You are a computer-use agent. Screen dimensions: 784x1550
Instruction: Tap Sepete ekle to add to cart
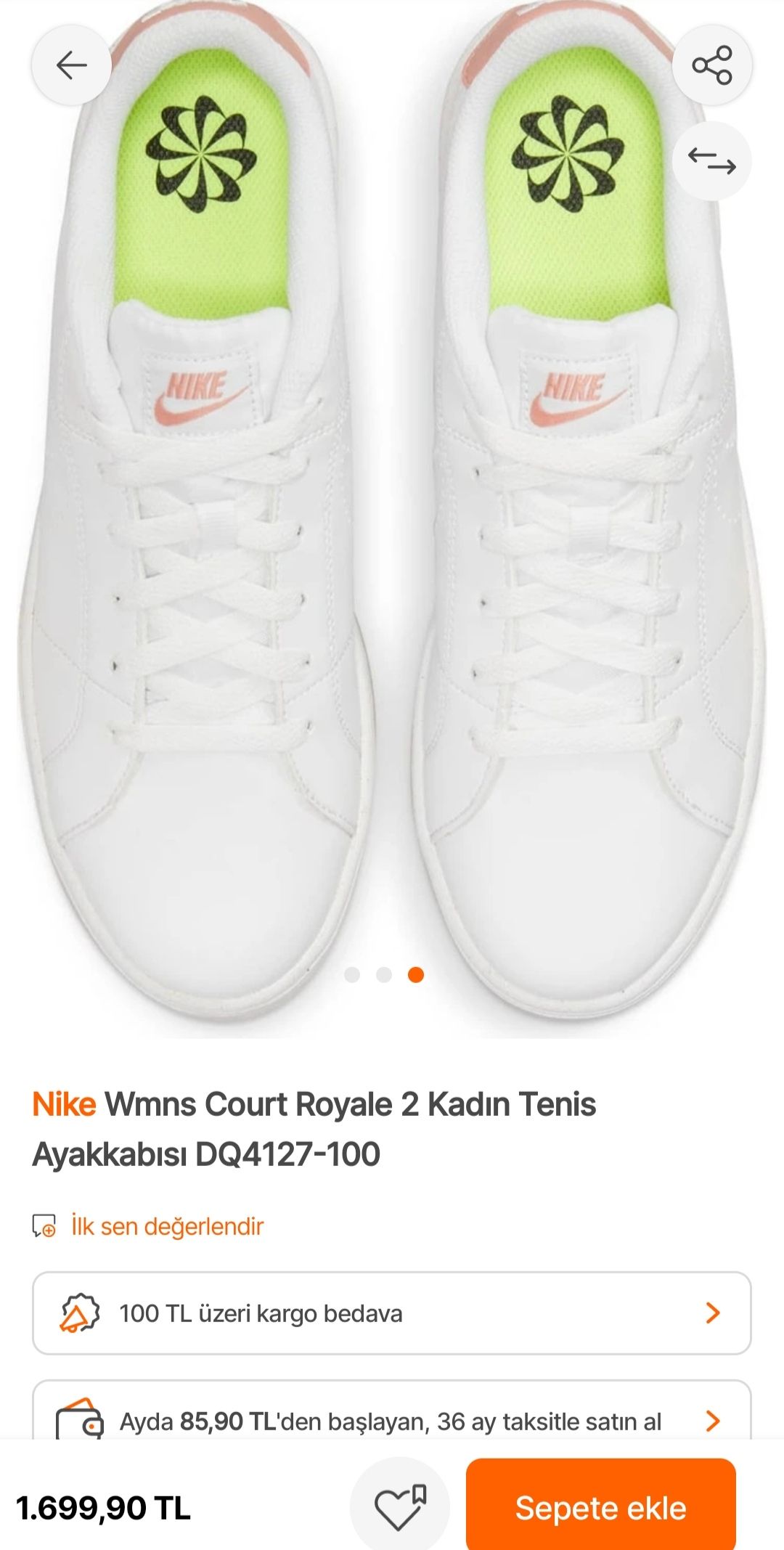tap(600, 1507)
